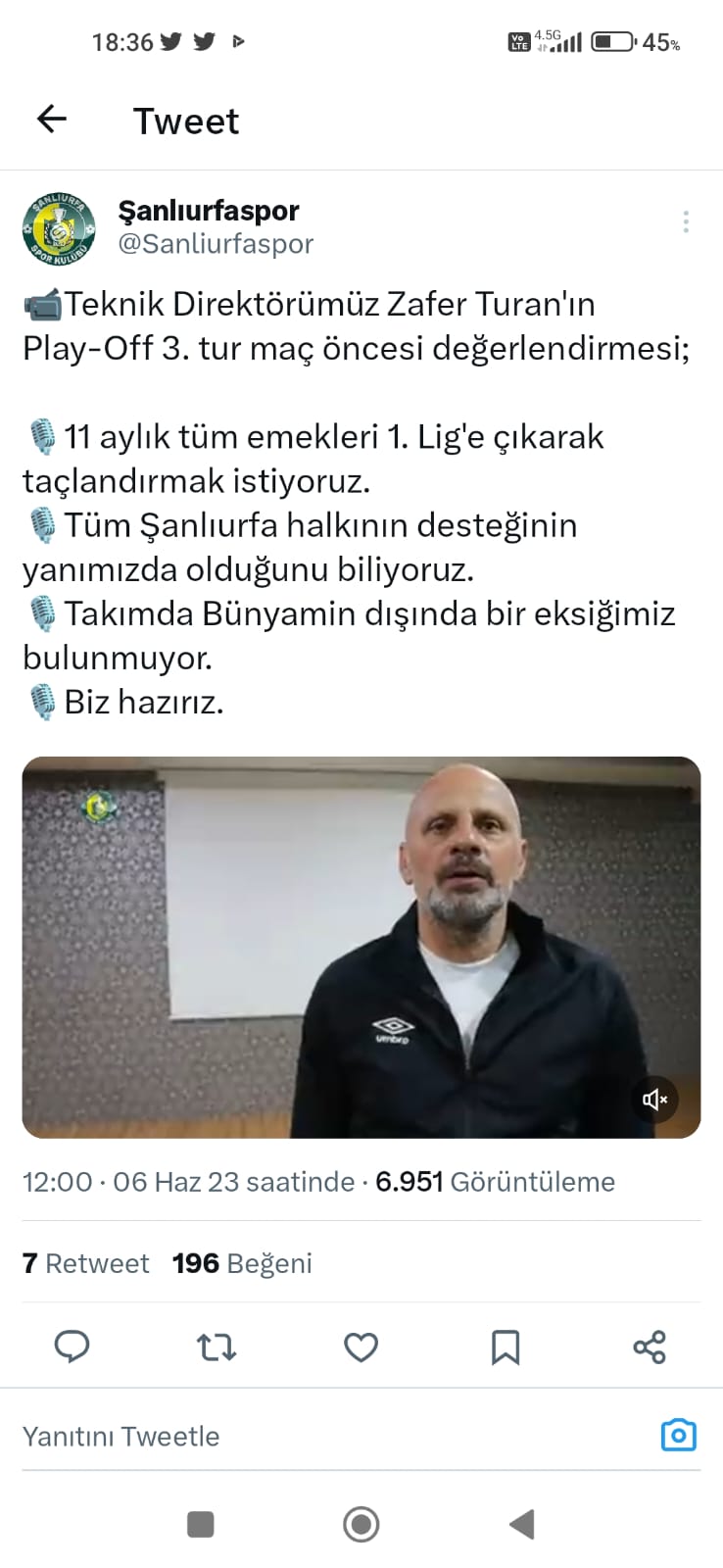Play the Zafer Turan video
The width and height of the screenshot is (723, 1568).
(361, 947)
